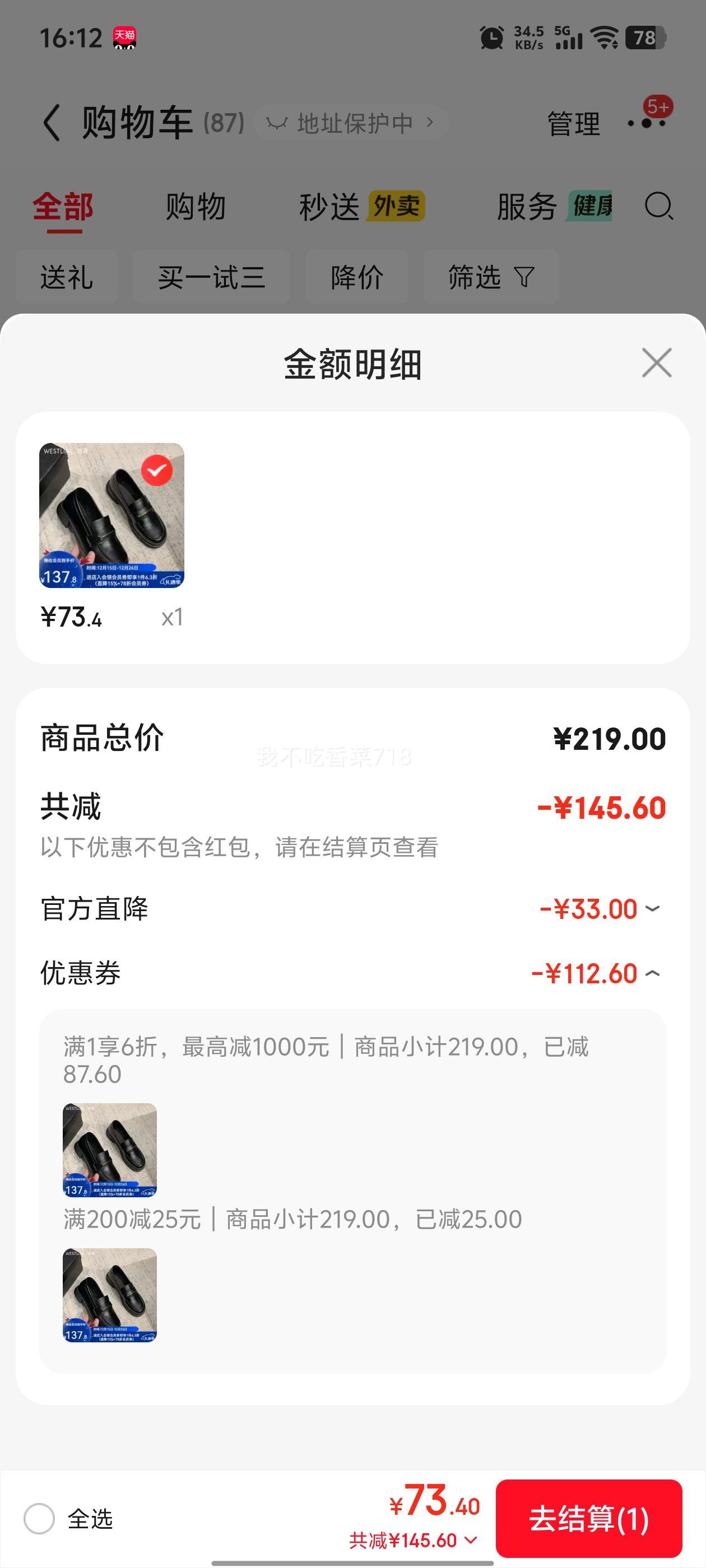Open the three-dot more menu
Screen dimensions: 706x1568
(x=647, y=123)
